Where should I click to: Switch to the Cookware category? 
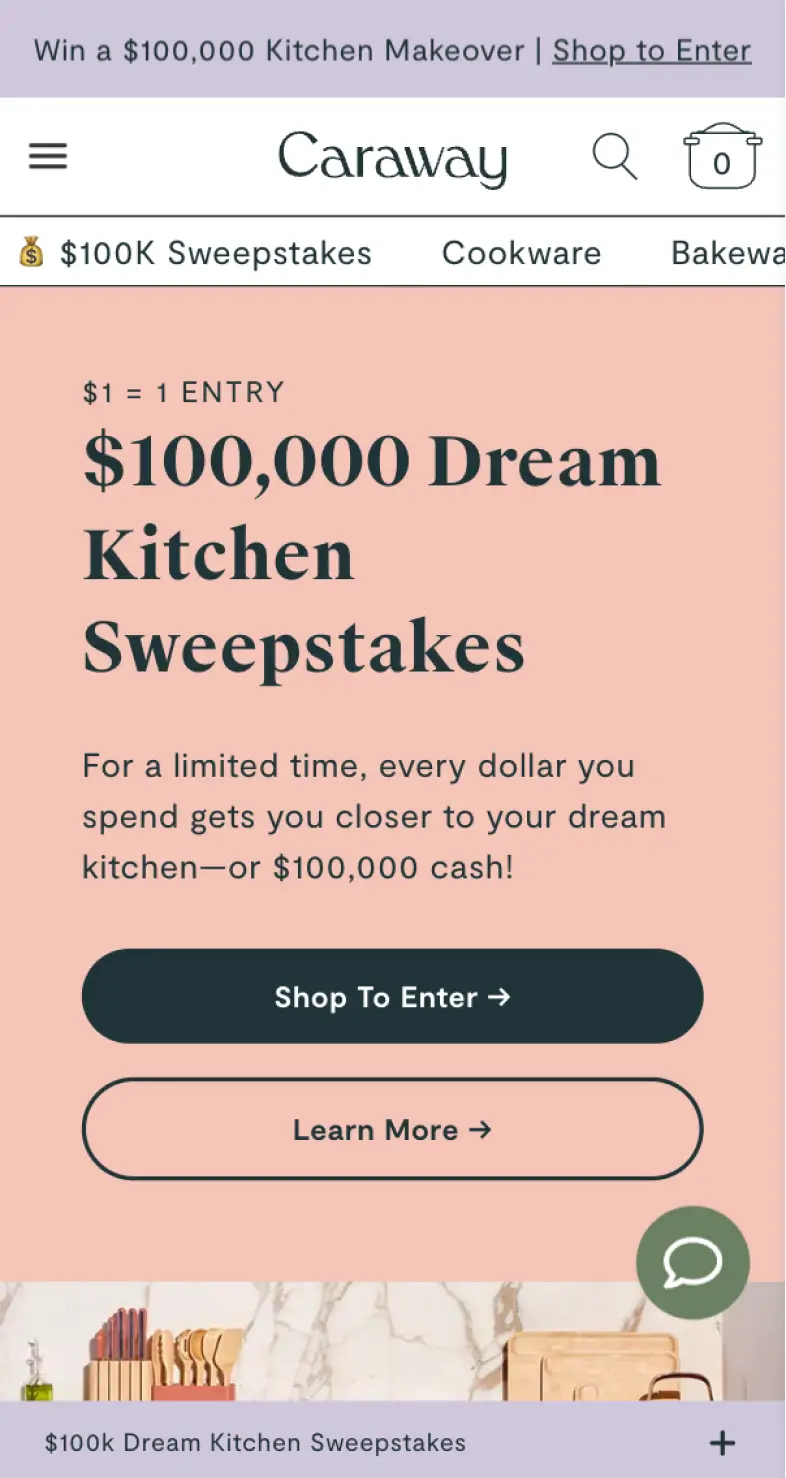click(x=521, y=253)
